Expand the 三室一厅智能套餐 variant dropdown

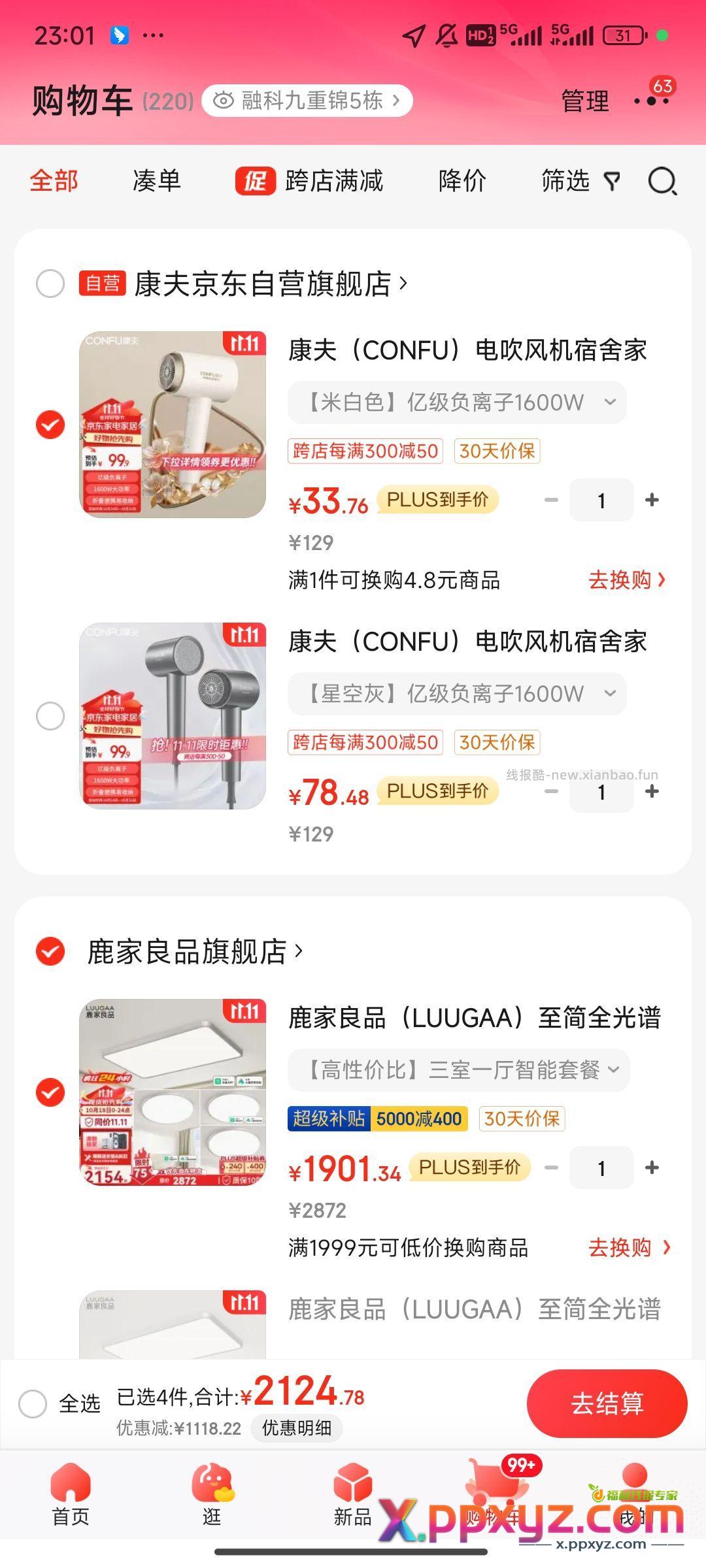[459, 1070]
